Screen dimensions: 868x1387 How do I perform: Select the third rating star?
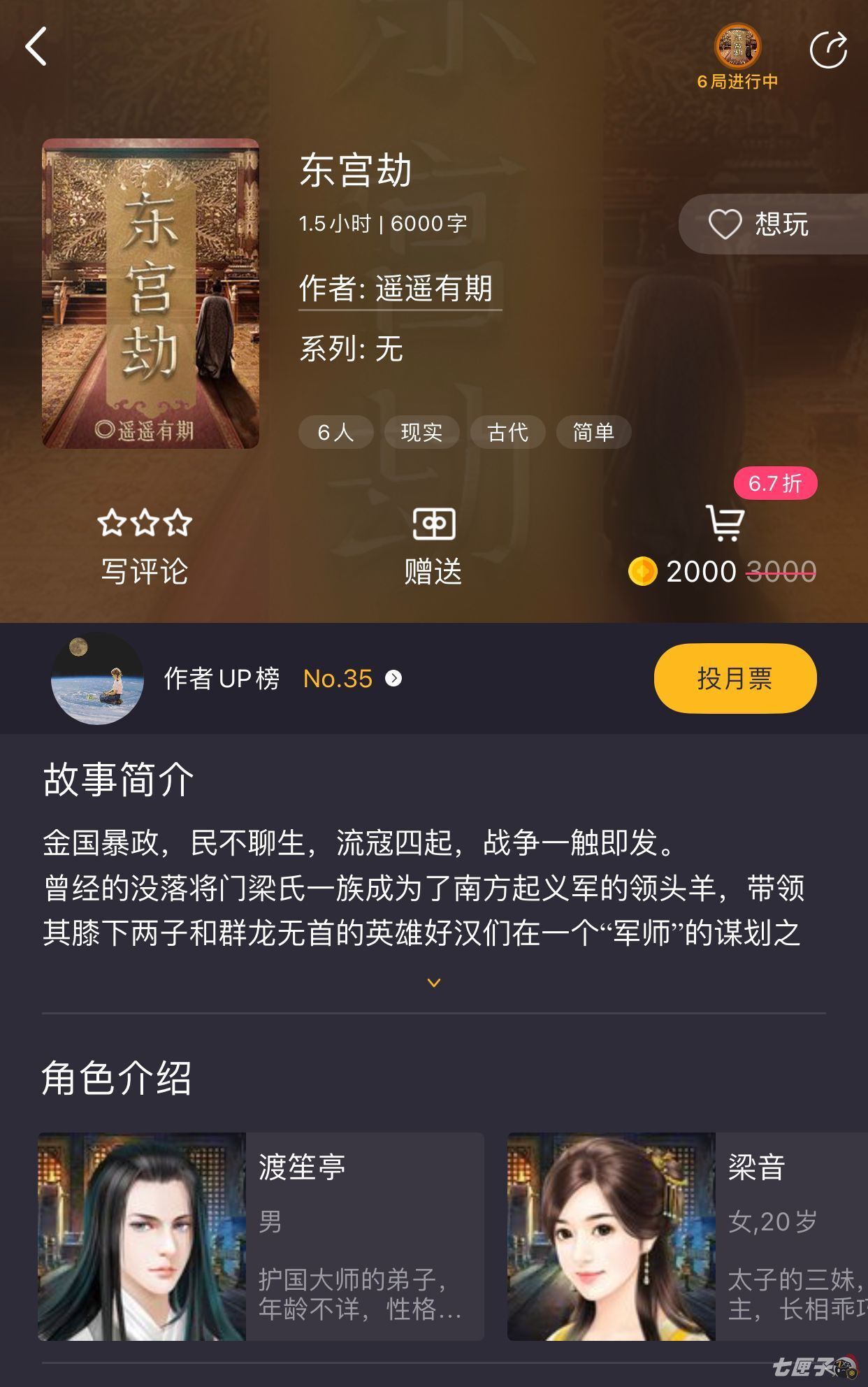pyautogui.click(x=178, y=523)
